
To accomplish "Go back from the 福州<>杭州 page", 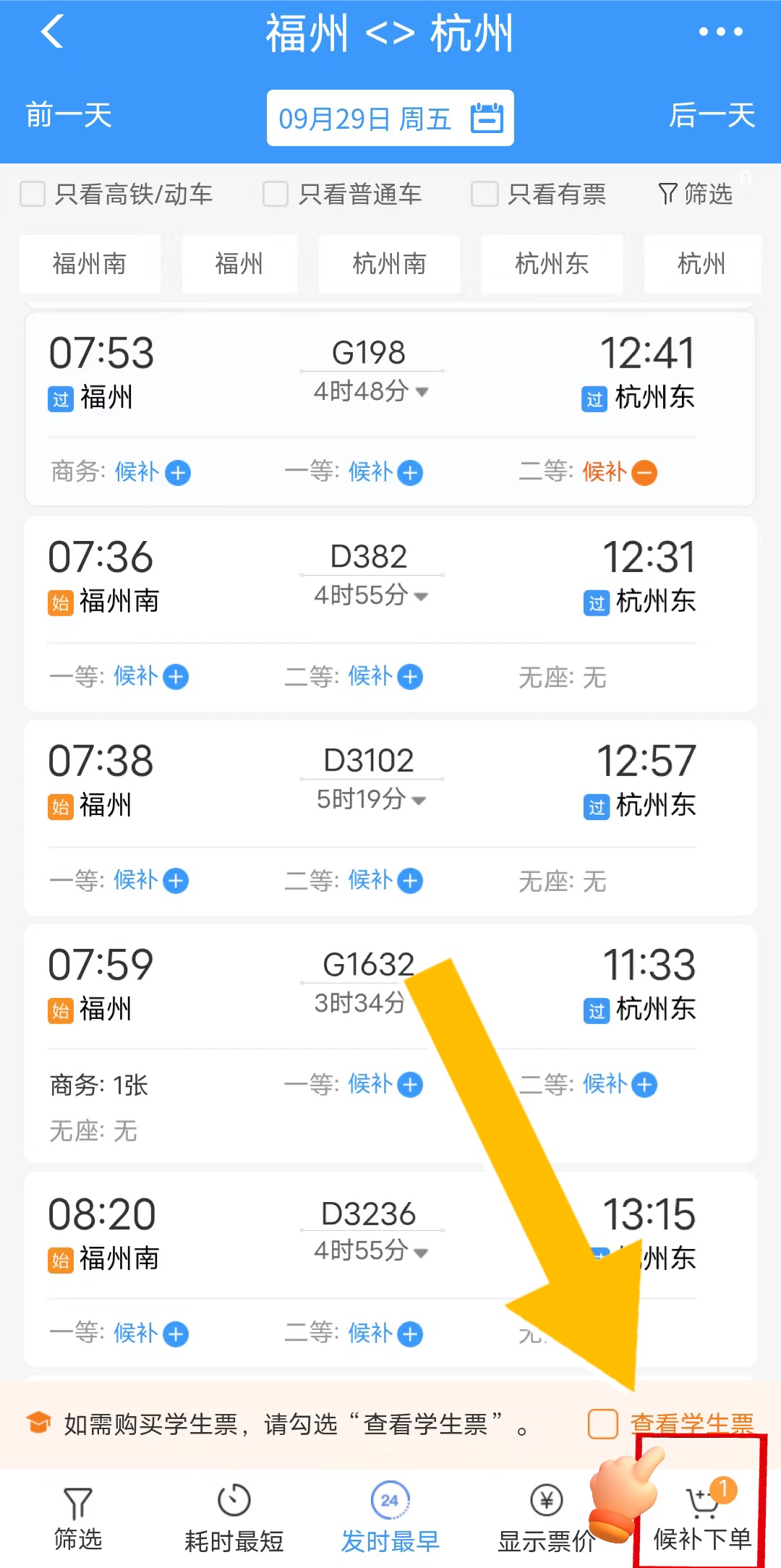I will coord(53,33).
